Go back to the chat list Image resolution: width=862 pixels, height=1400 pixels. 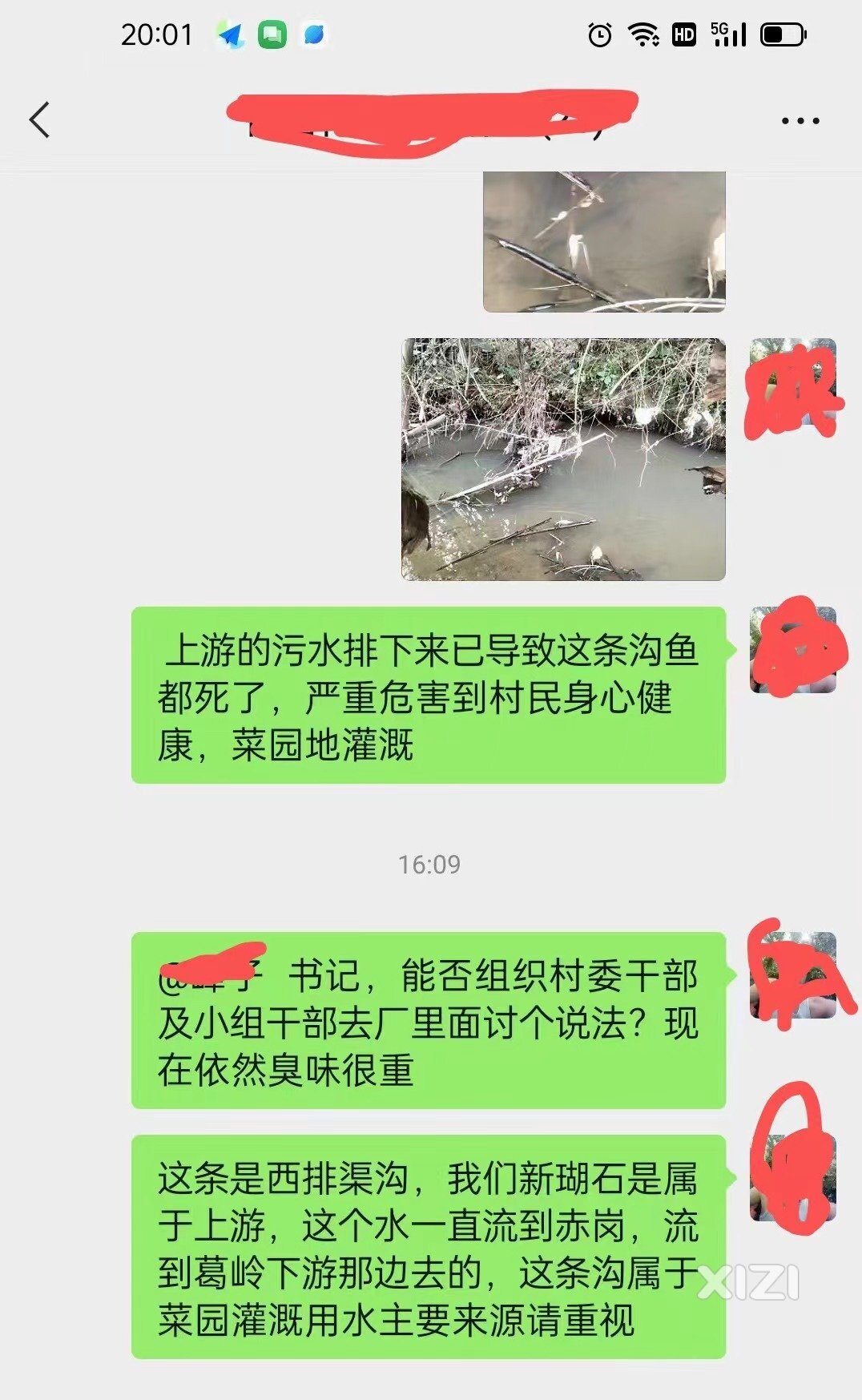click(40, 120)
